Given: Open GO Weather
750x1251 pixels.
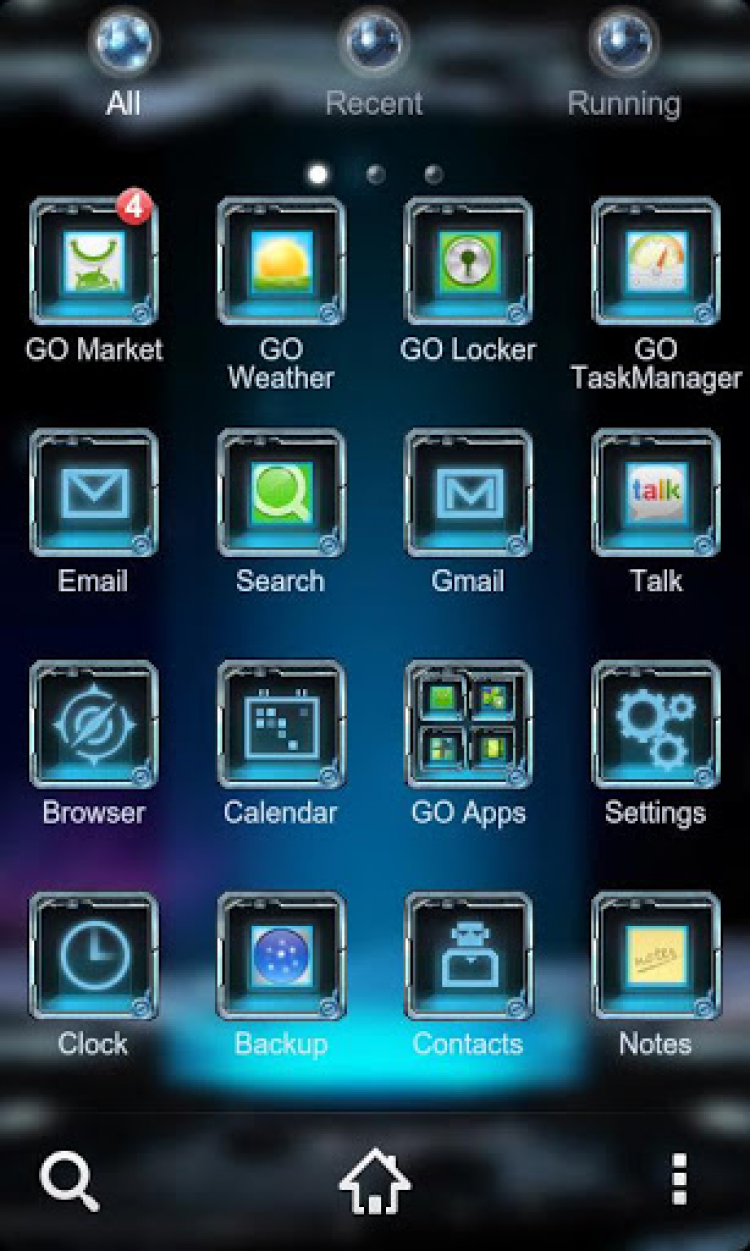Looking at the screenshot, I should pos(281,262).
